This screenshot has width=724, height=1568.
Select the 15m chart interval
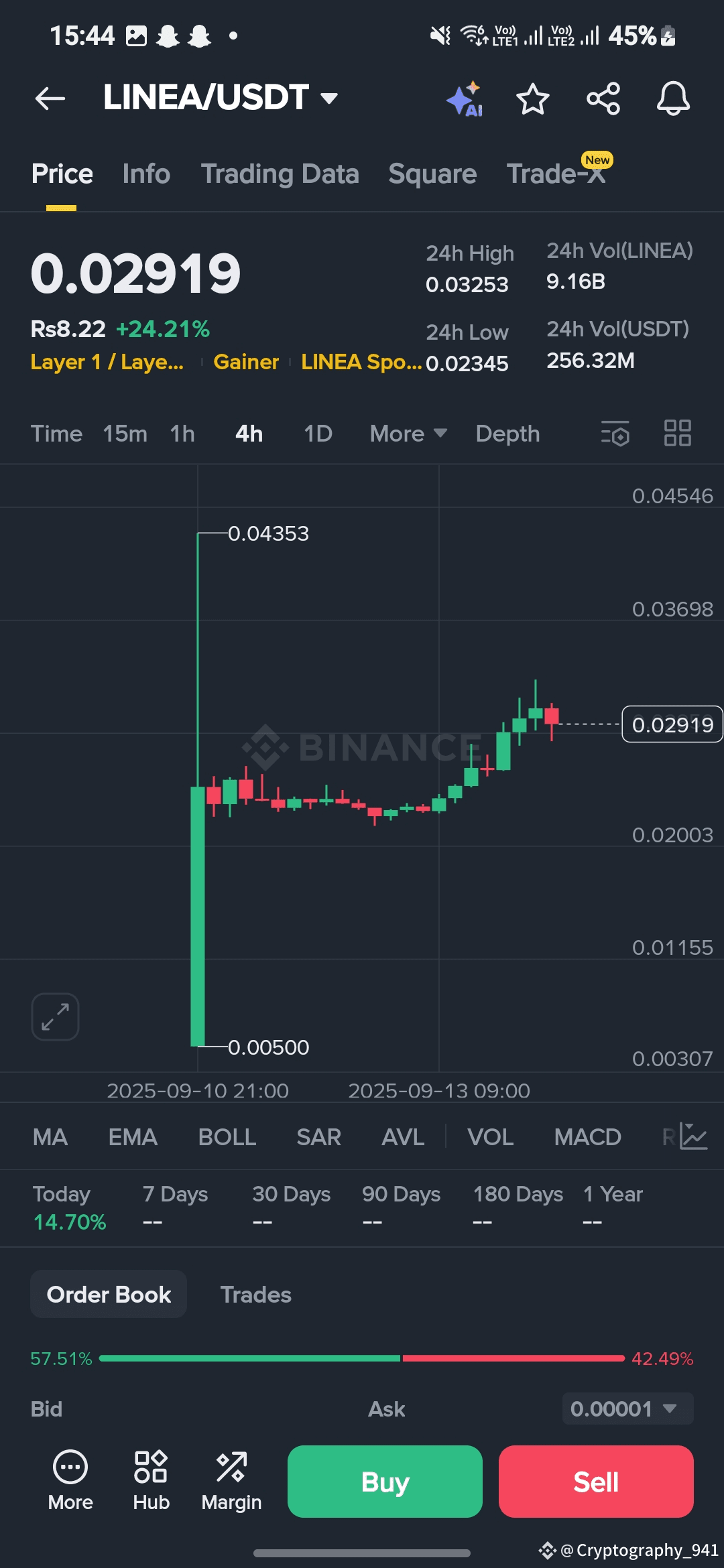pyautogui.click(x=125, y=434)
